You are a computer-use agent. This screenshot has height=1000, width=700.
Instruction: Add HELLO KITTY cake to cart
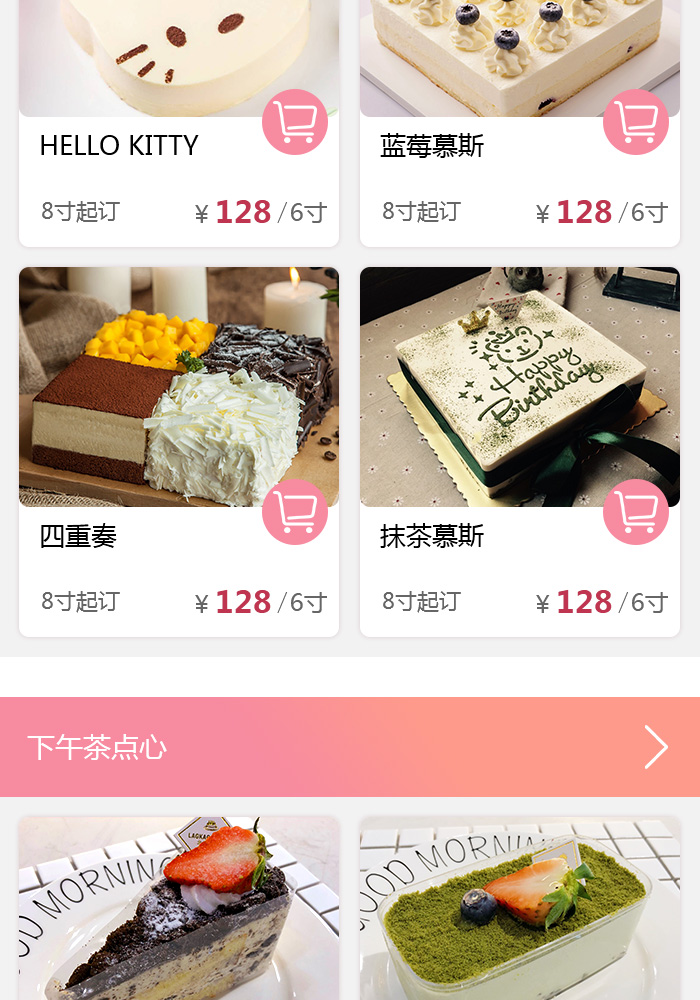tap(295, 122)
